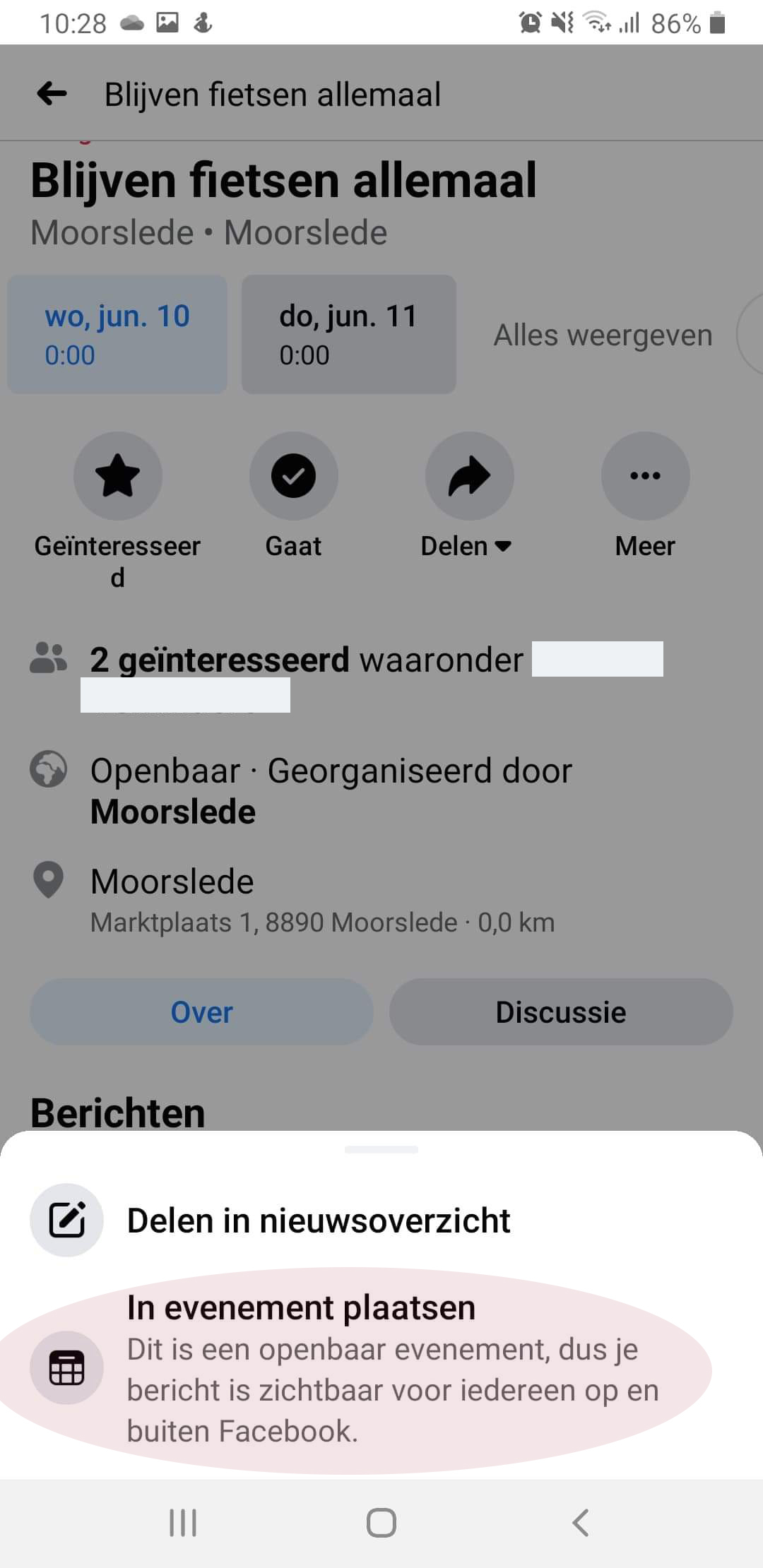Select the do, jun. 11 date
This screenshot has width=763, height=1568.
(x=349, y=334)
